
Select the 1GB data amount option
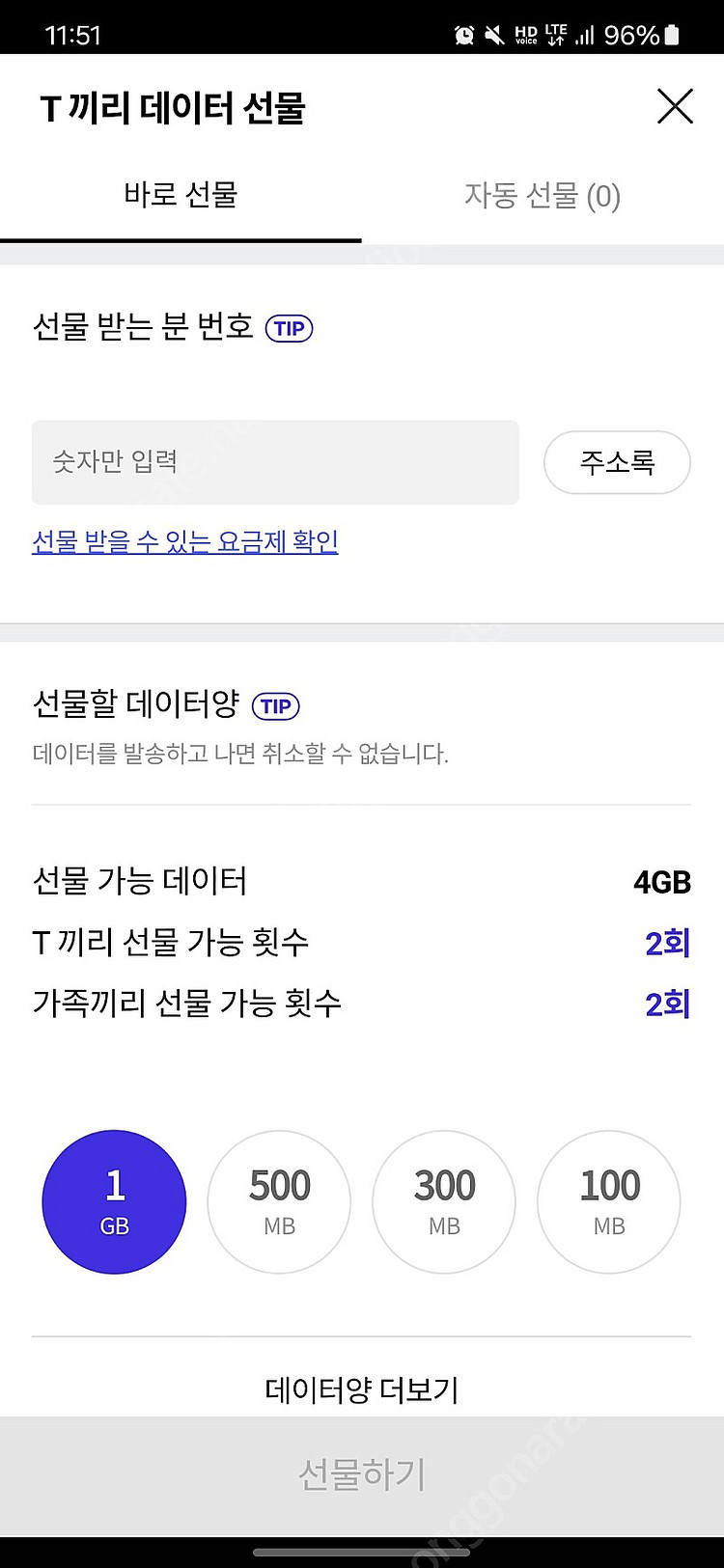point(114,1201)
